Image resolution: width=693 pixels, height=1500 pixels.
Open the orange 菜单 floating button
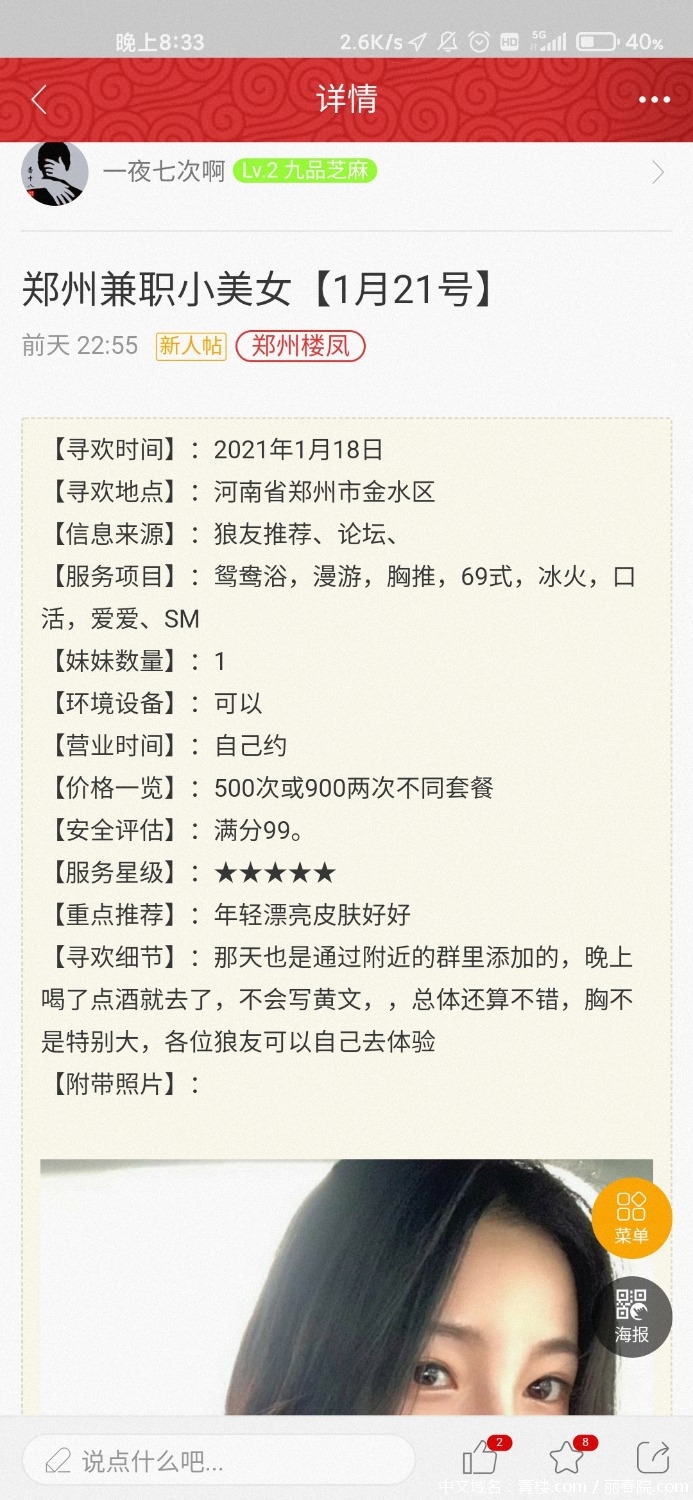[x=631, y=1217]
